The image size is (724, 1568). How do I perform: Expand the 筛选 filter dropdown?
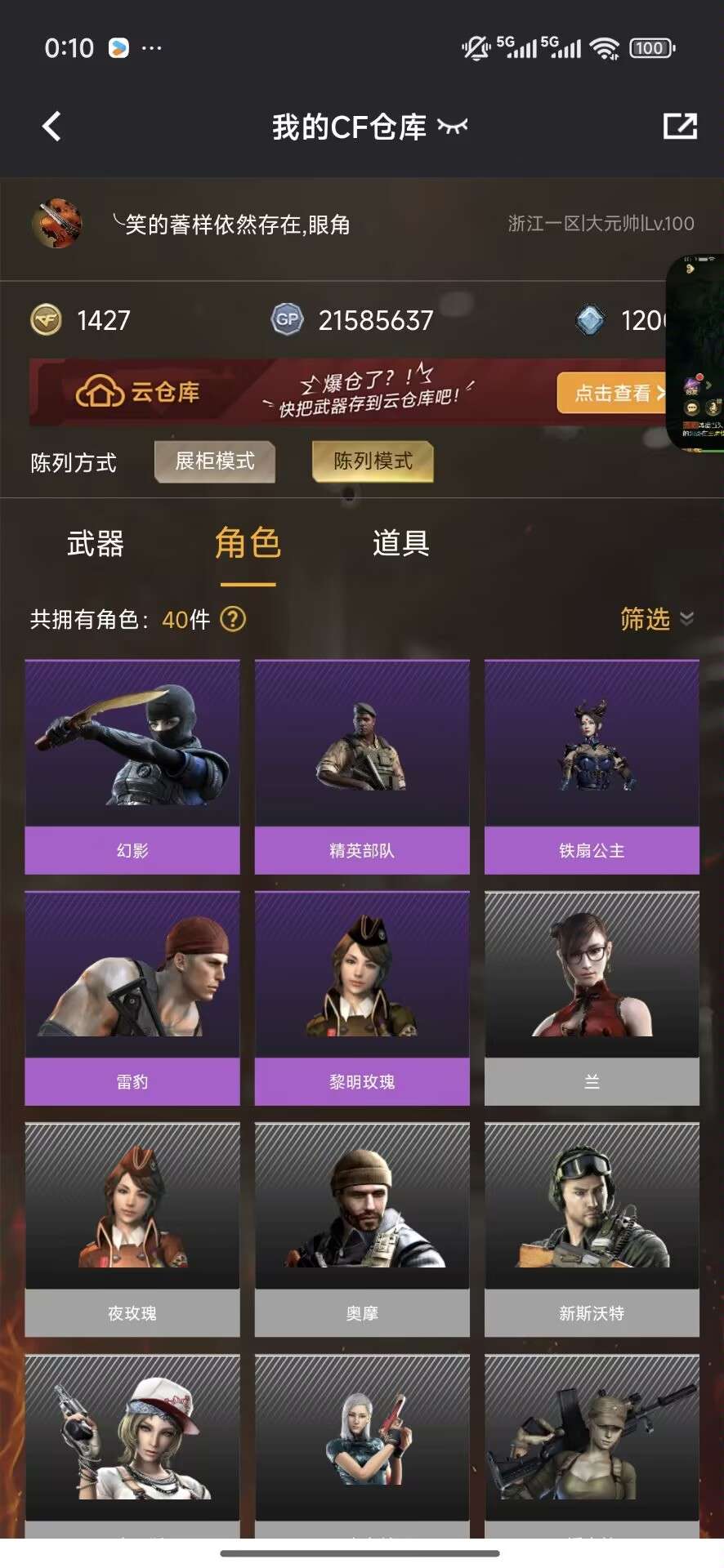(656, 619)
